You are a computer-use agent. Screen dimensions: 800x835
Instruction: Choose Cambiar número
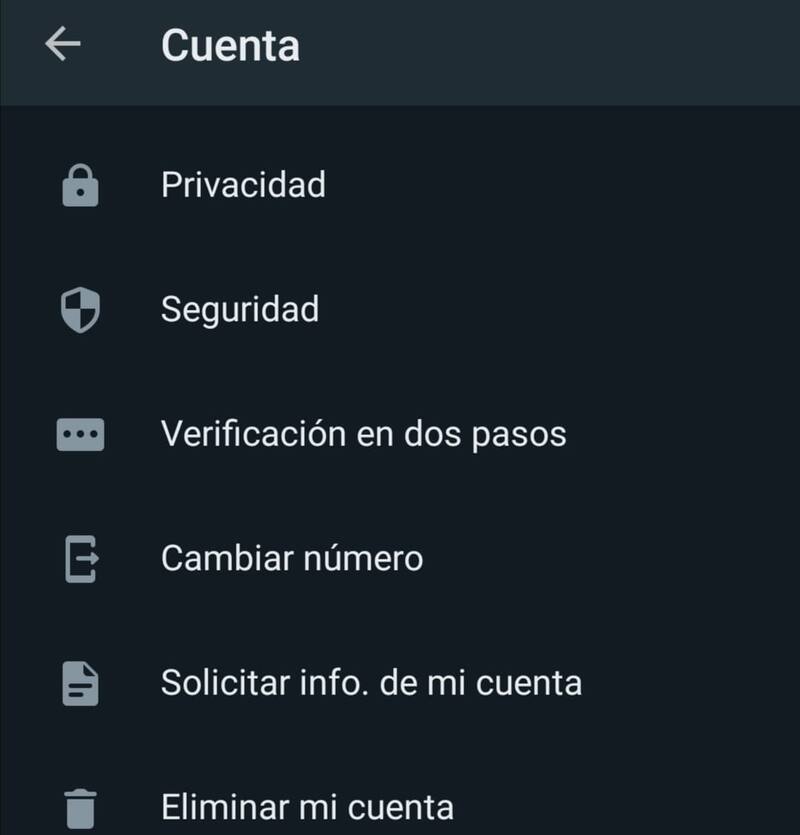pos(292,558)
